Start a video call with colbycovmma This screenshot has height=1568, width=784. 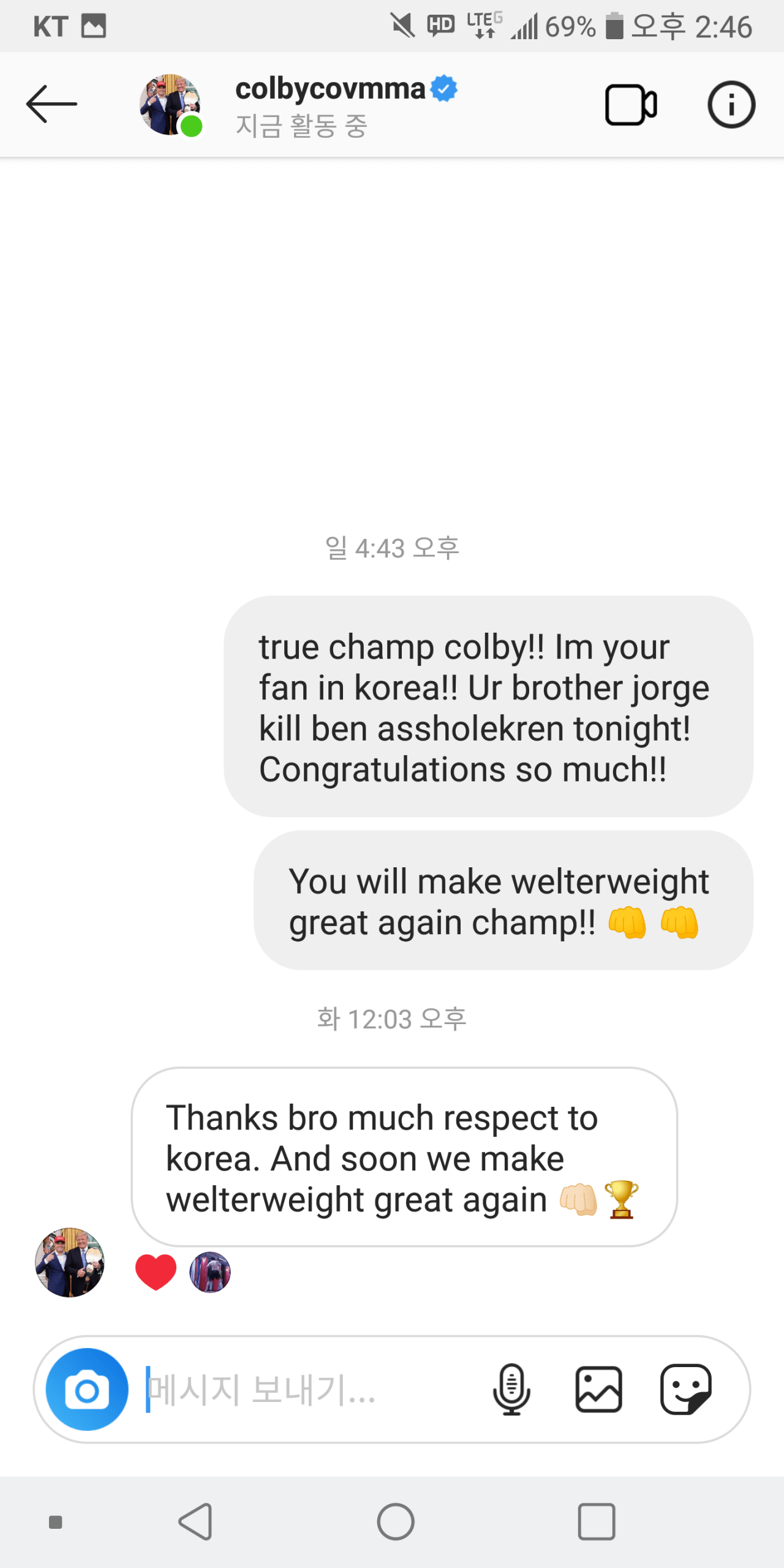(x=631, y=105)
